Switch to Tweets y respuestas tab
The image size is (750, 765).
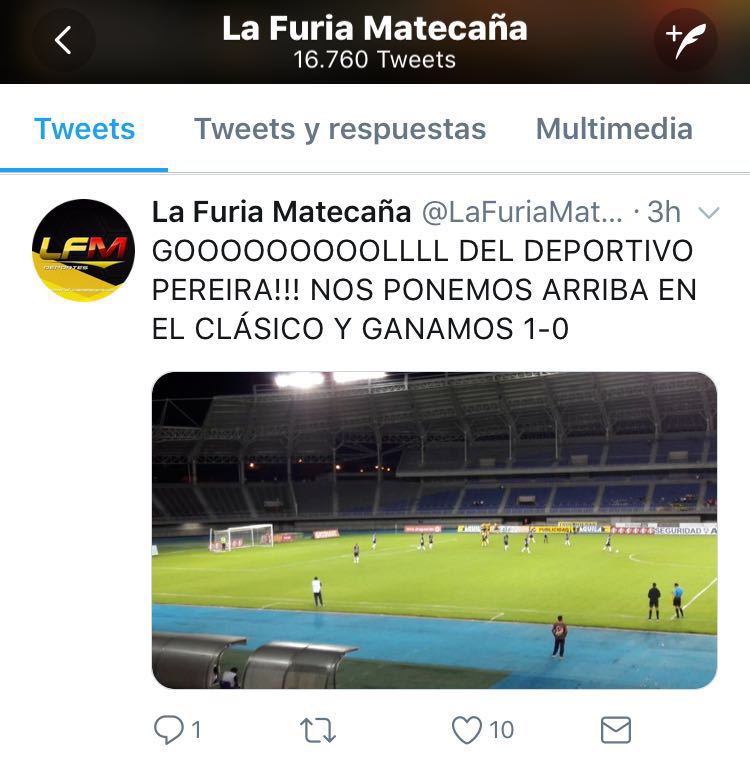click(x=340, y=129)
